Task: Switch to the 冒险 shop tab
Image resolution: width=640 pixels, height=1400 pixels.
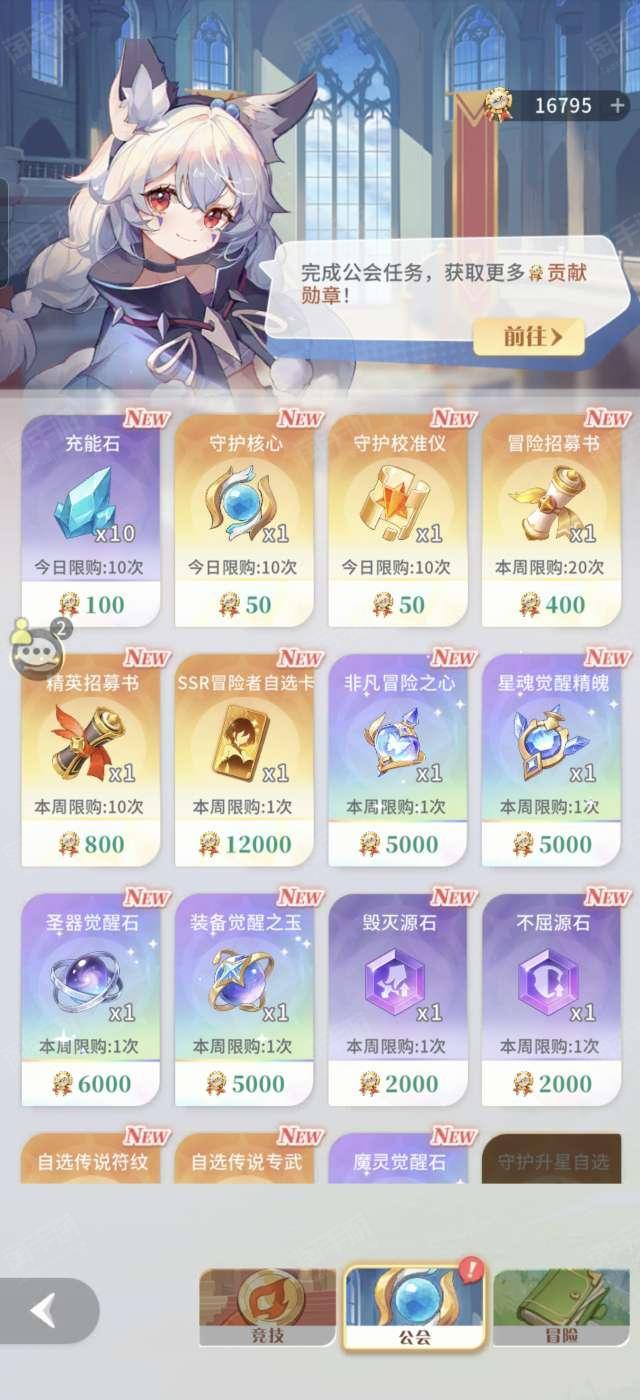Action: click(x=560, y=1307)
